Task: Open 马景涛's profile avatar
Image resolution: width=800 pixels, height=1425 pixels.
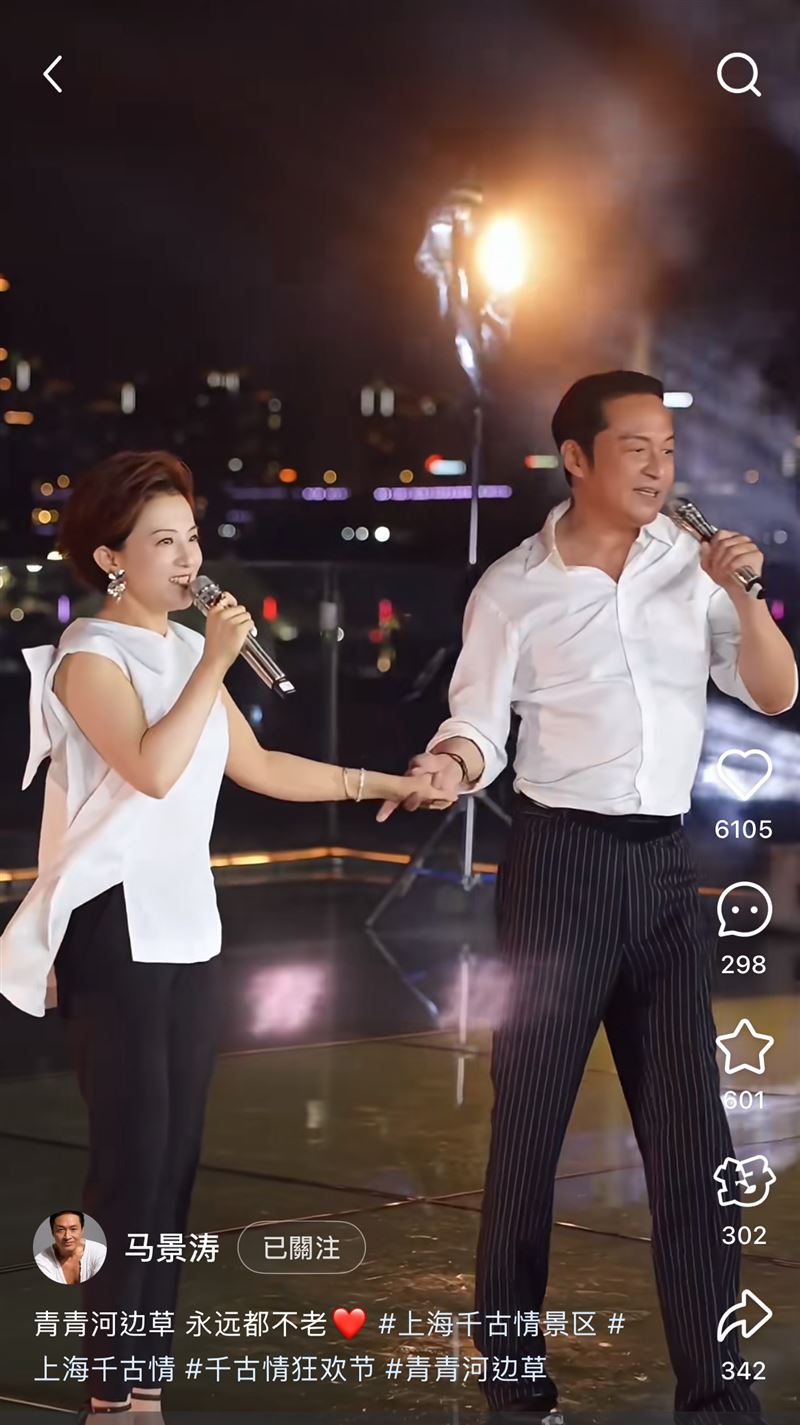Action: tap(70, 1247)
